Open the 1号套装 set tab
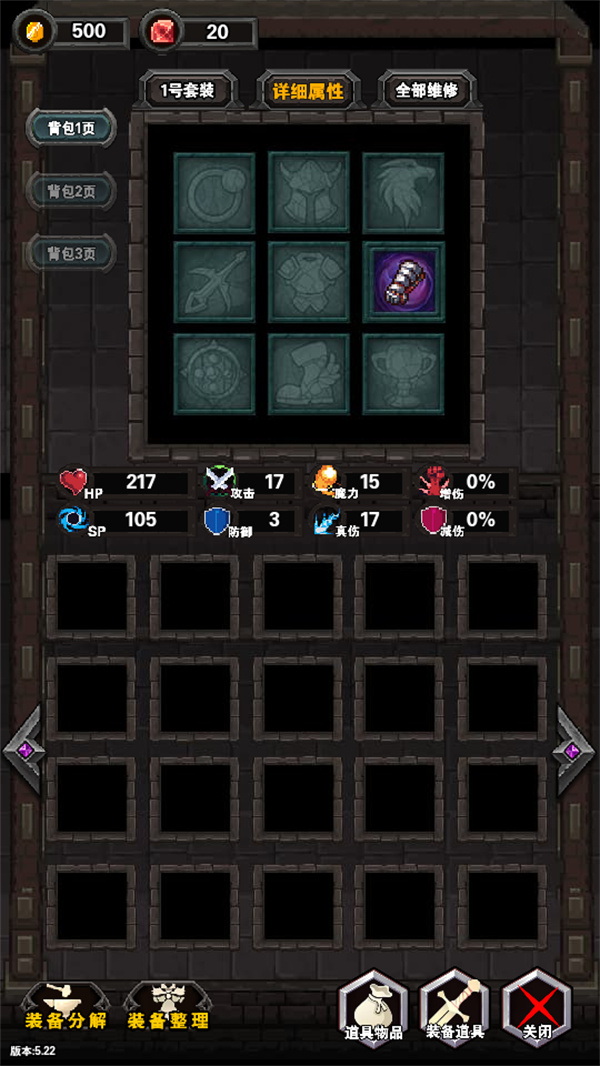Viewport: 600px width, 1066px height. coord(187,90)
